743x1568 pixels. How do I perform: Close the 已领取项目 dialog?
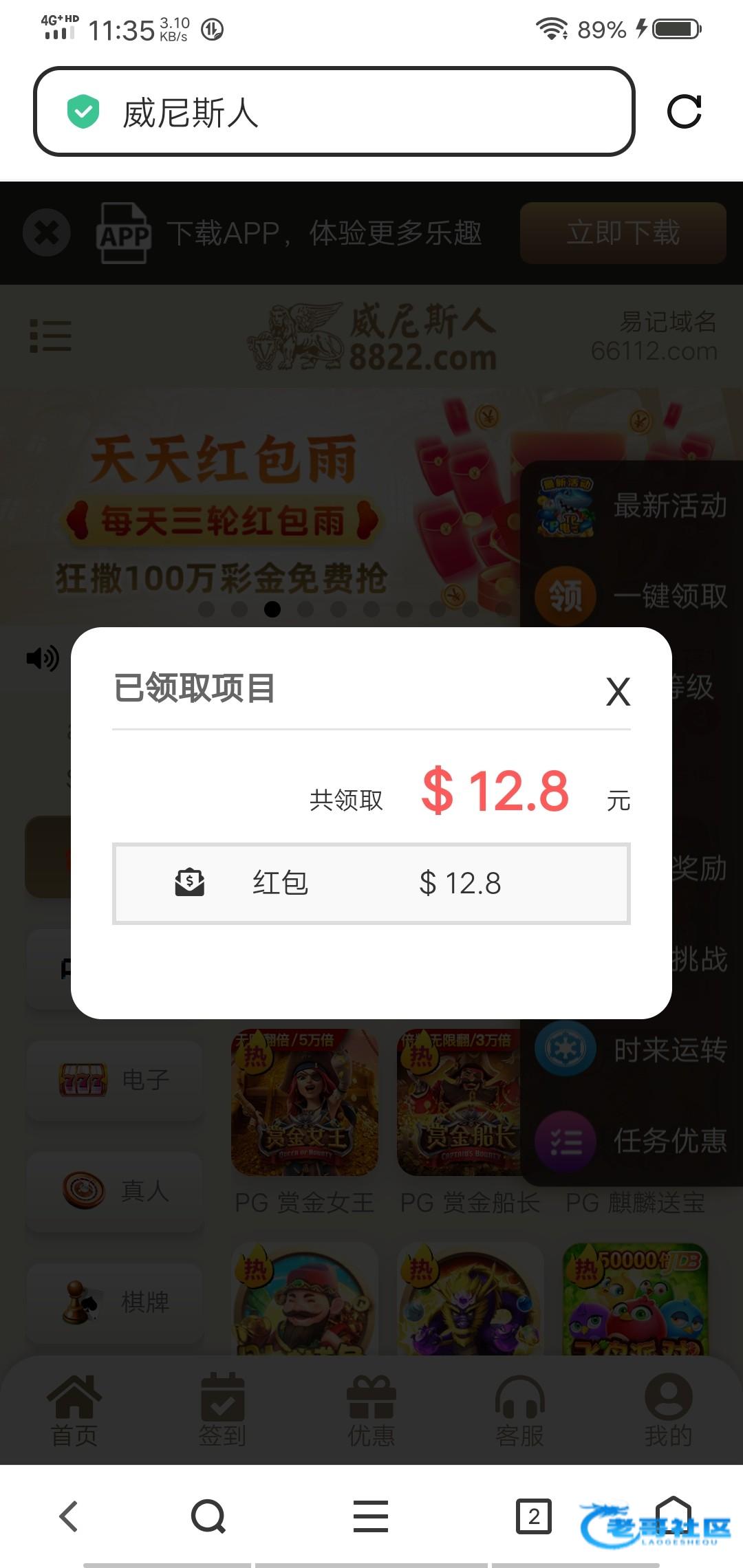(x=618, y=691)
